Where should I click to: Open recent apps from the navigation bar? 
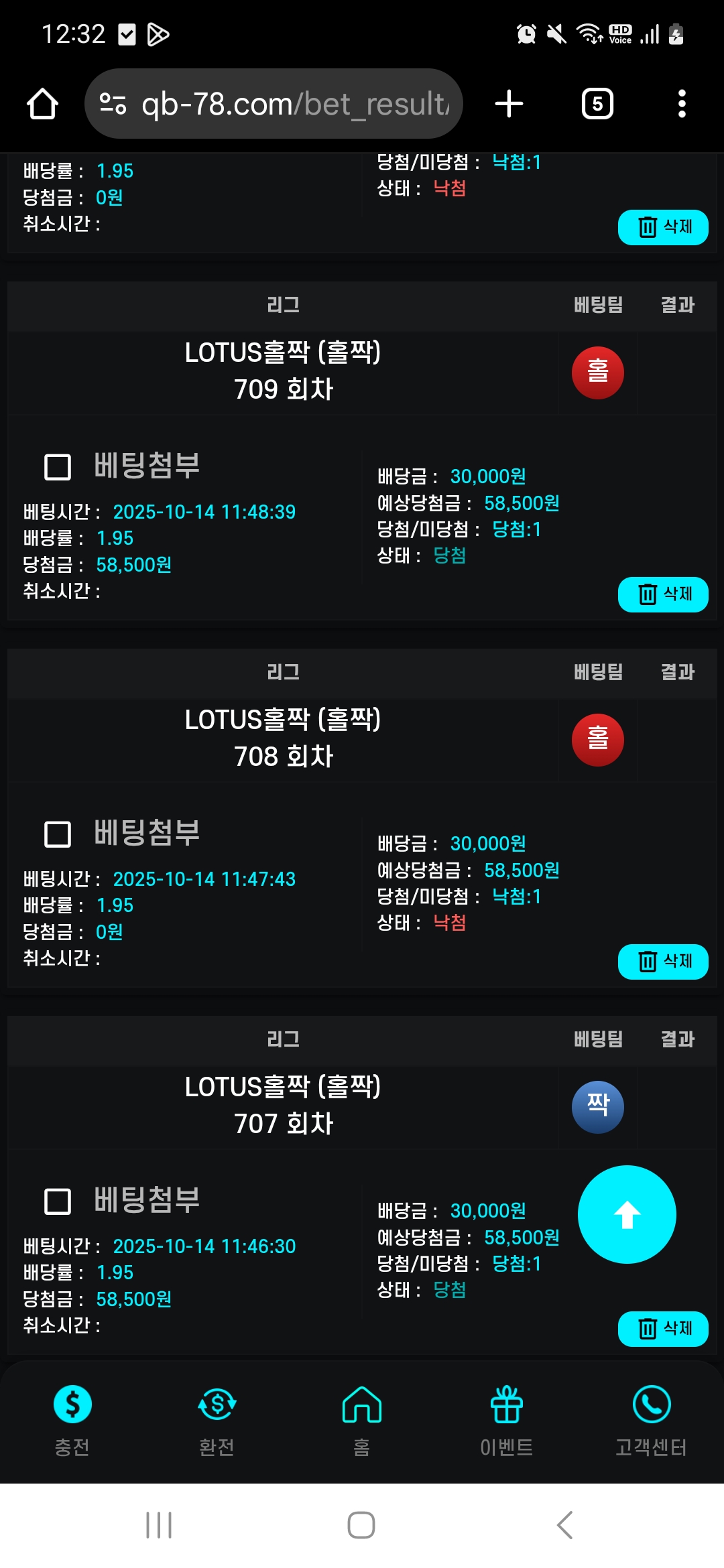pos(159,1526)
